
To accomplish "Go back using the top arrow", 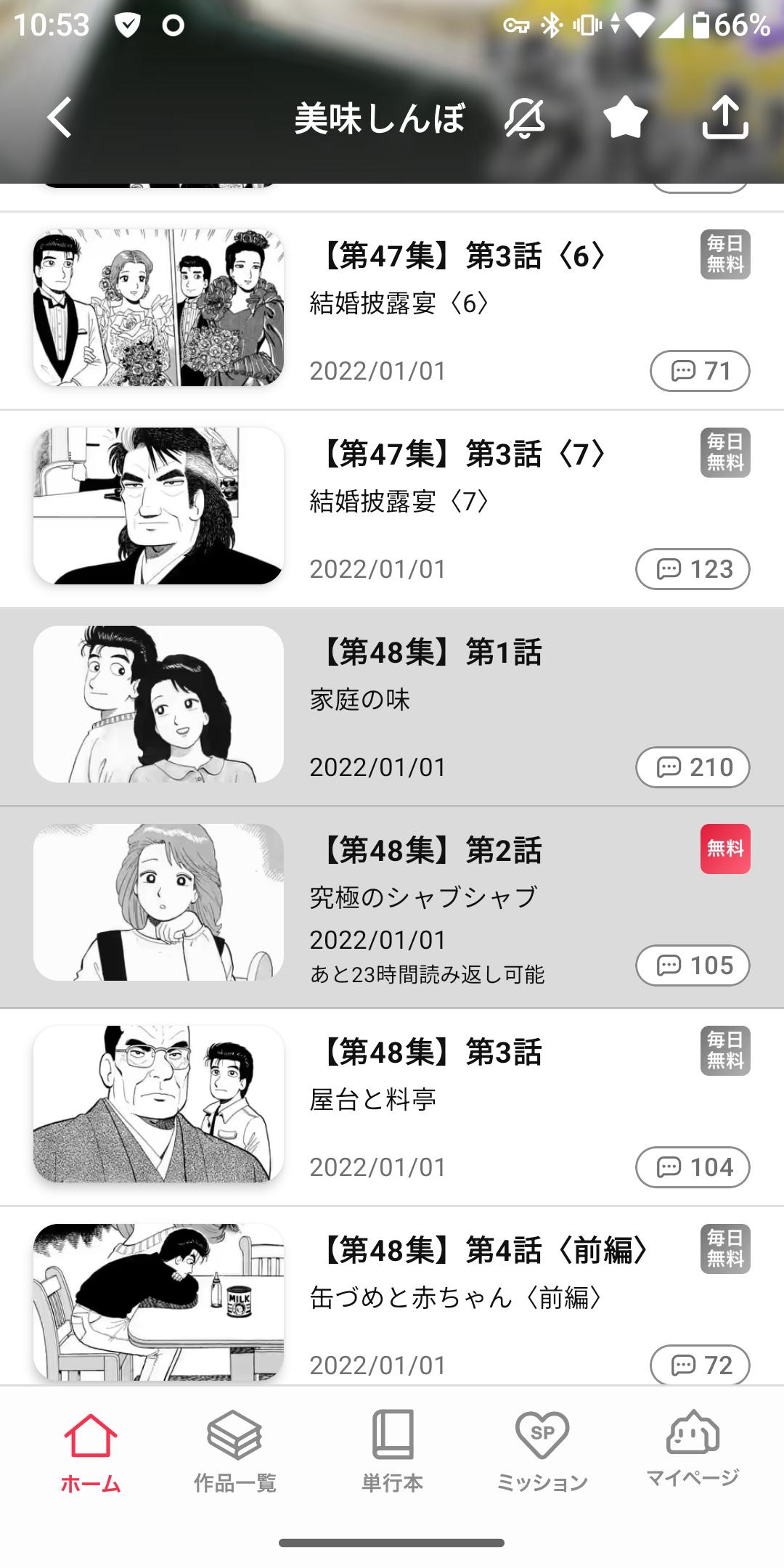I will 60,118.
